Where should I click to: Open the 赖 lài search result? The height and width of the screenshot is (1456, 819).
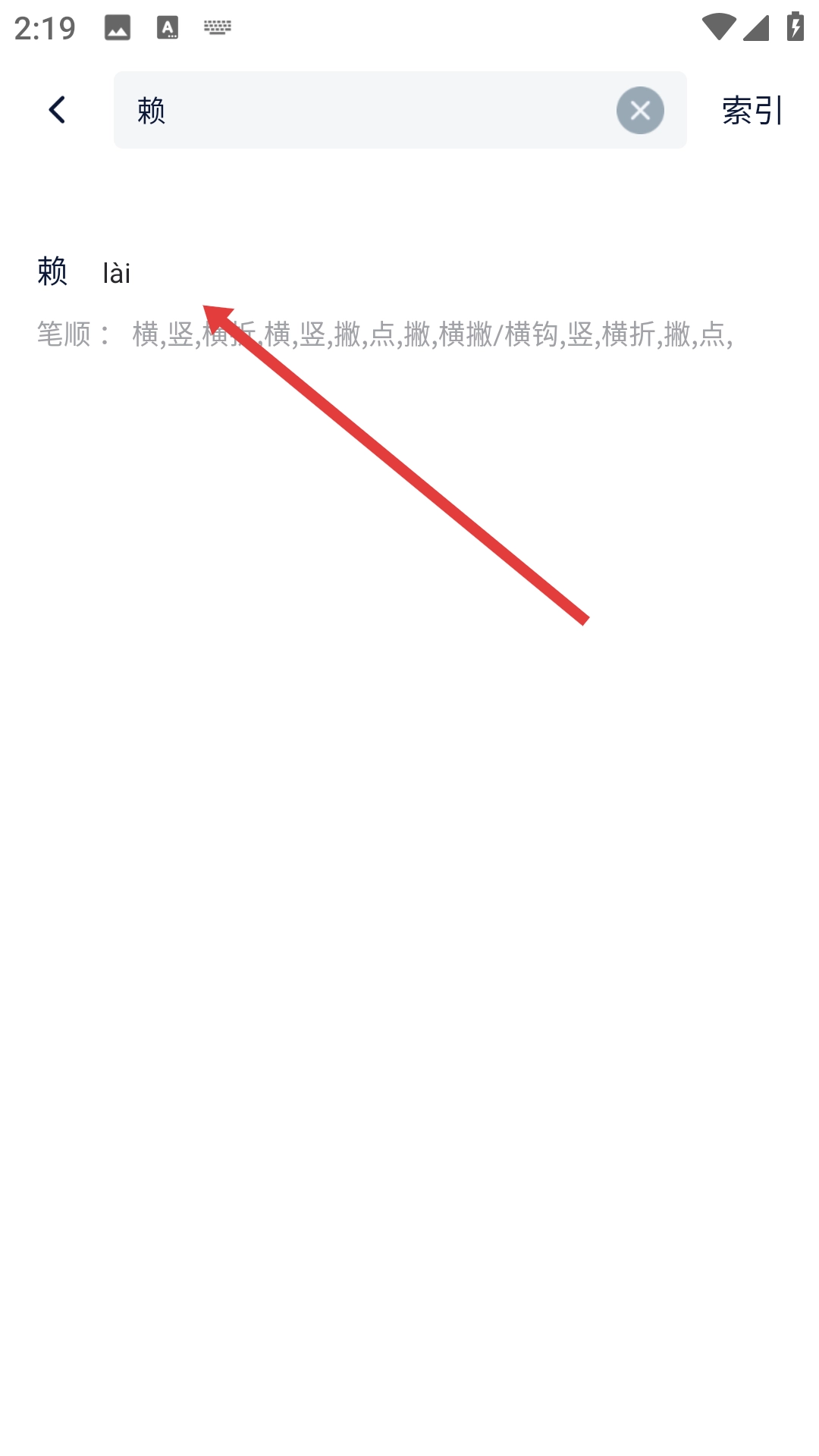click(83, 272)
